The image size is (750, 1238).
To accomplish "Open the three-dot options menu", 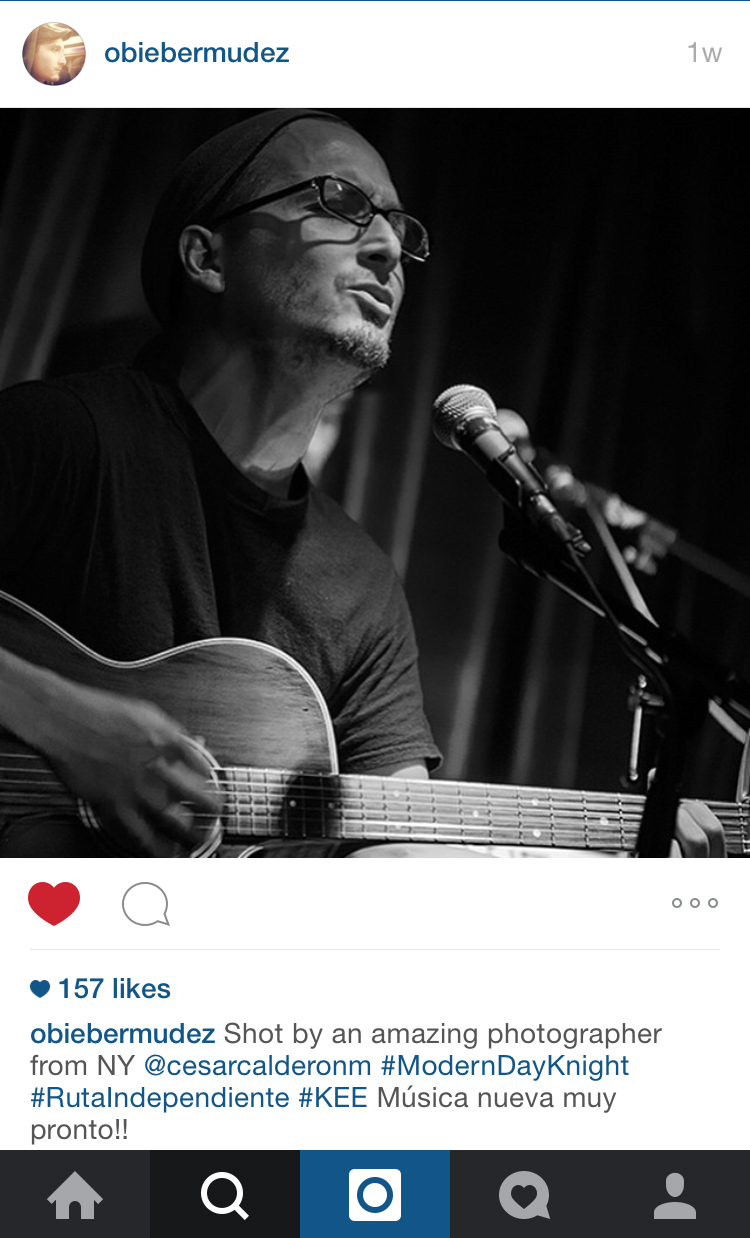I will coord(695,903).
